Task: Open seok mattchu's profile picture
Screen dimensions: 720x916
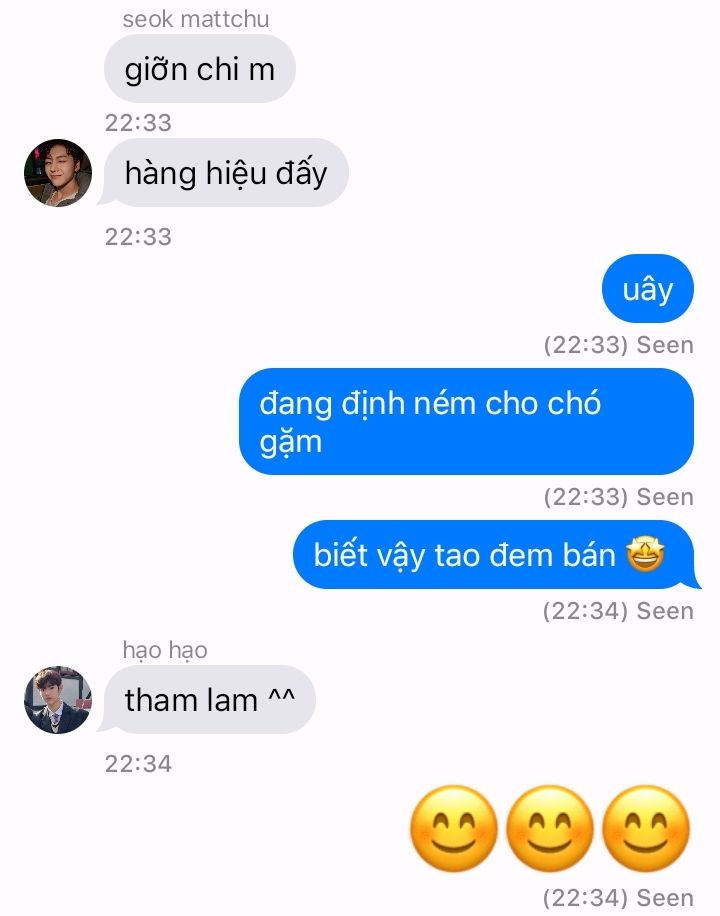Action: (x=58, y=173)
